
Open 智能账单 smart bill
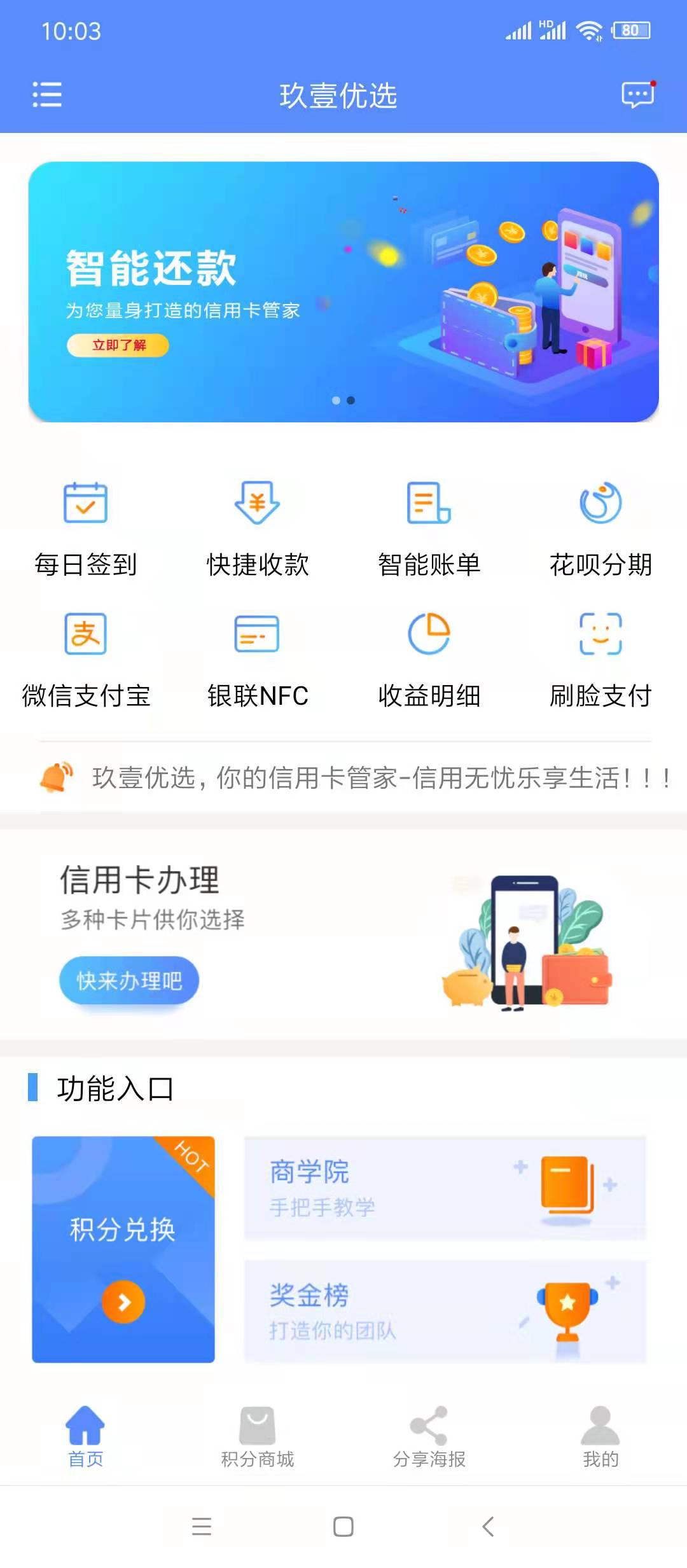(x=429, y=528)
